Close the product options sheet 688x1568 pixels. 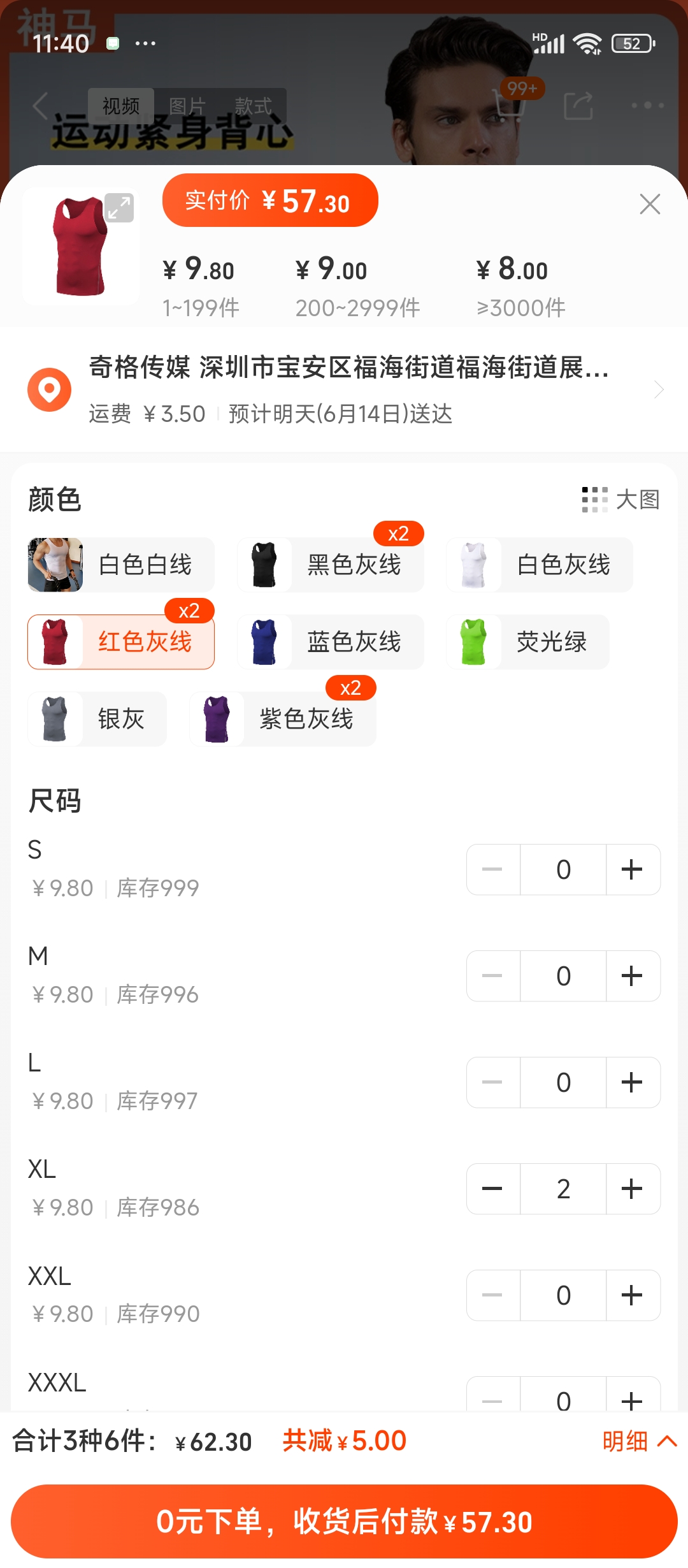click(650, 204)
